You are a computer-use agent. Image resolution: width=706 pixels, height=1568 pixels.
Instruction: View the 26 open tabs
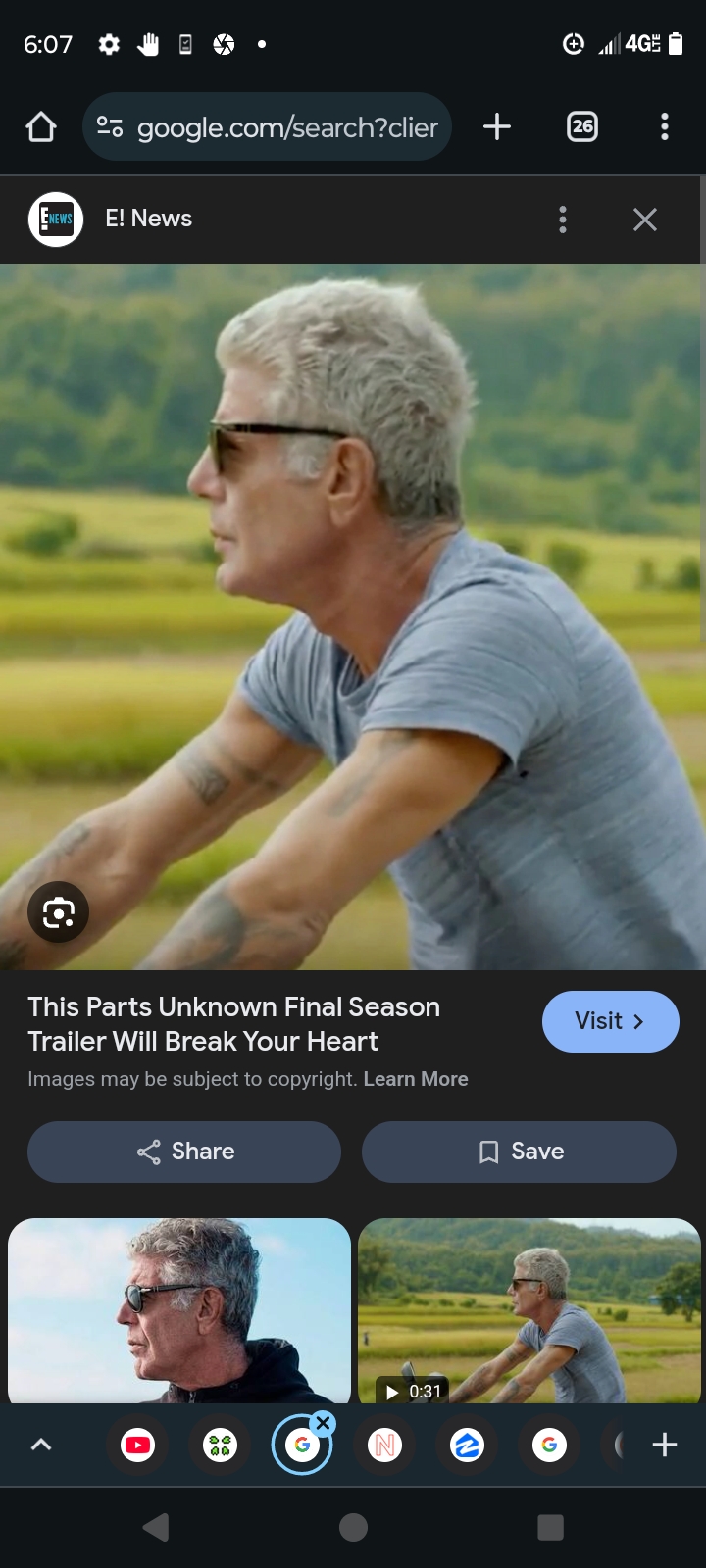coord(582,126)
